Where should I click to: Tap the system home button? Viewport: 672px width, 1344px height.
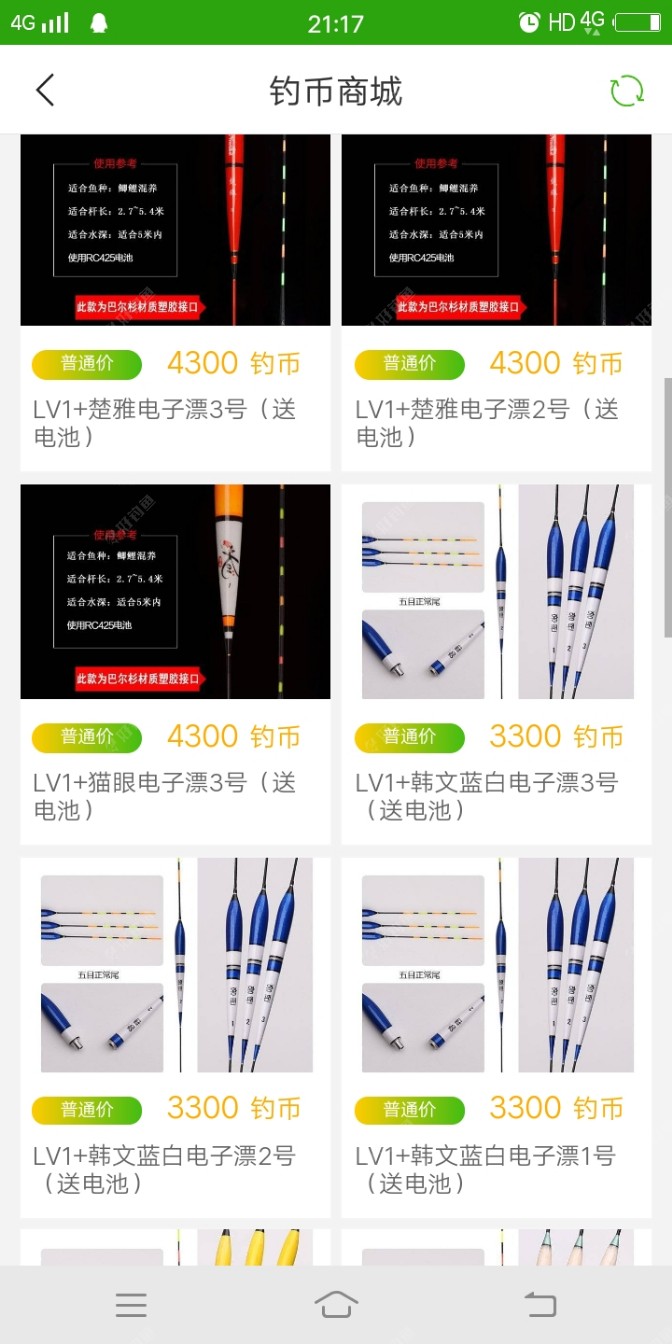pos(336,1304)
